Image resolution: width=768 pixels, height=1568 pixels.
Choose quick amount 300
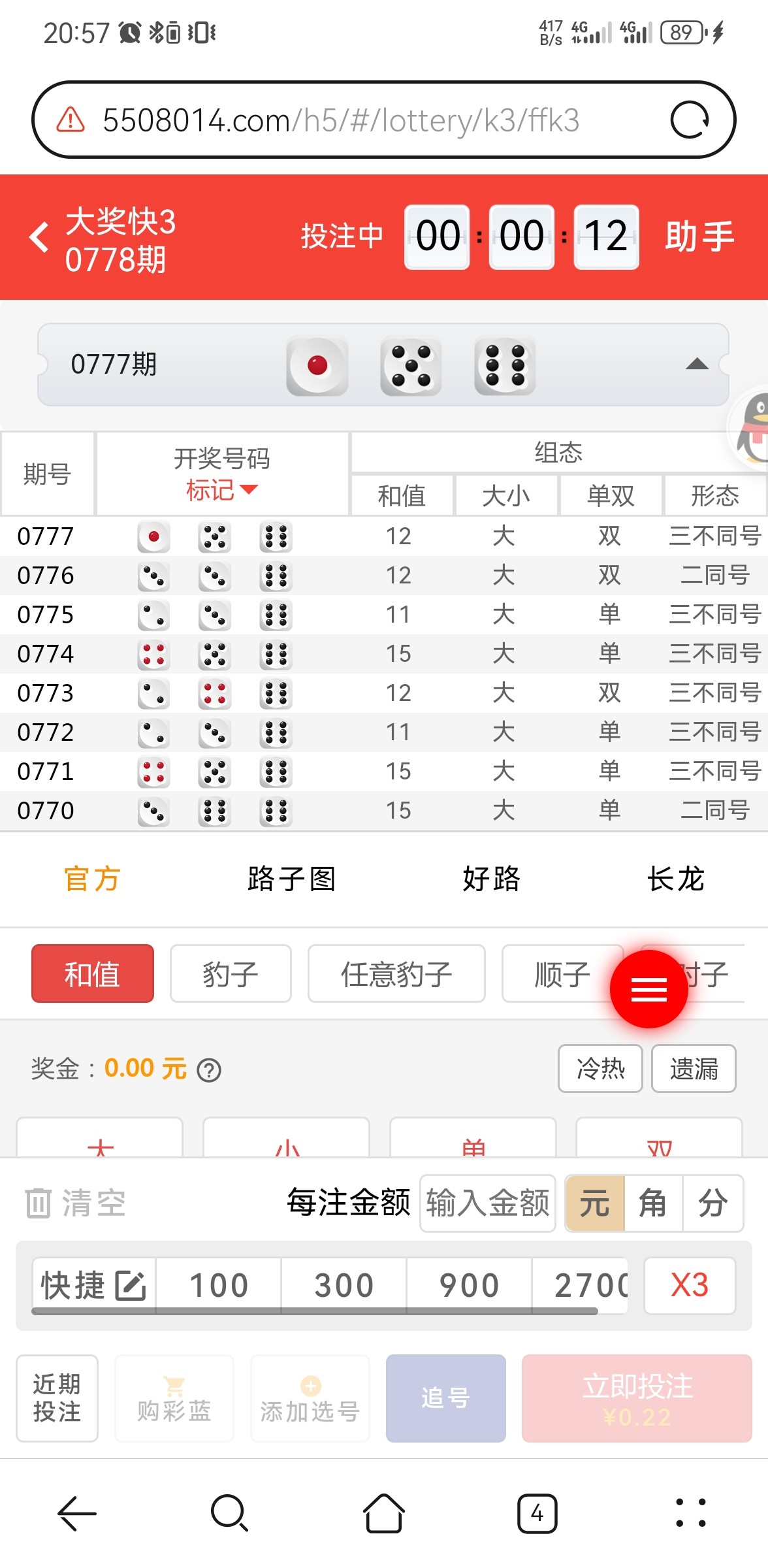coord(344,1285)
